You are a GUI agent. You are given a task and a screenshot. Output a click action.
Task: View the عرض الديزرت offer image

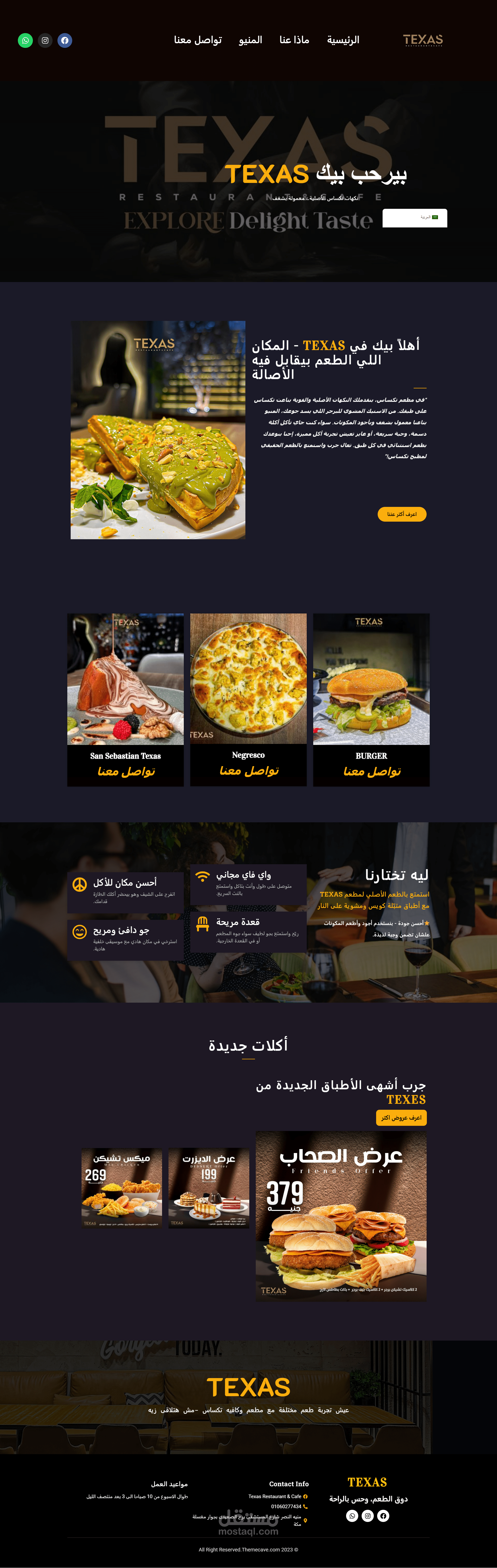pos(208,1188)
